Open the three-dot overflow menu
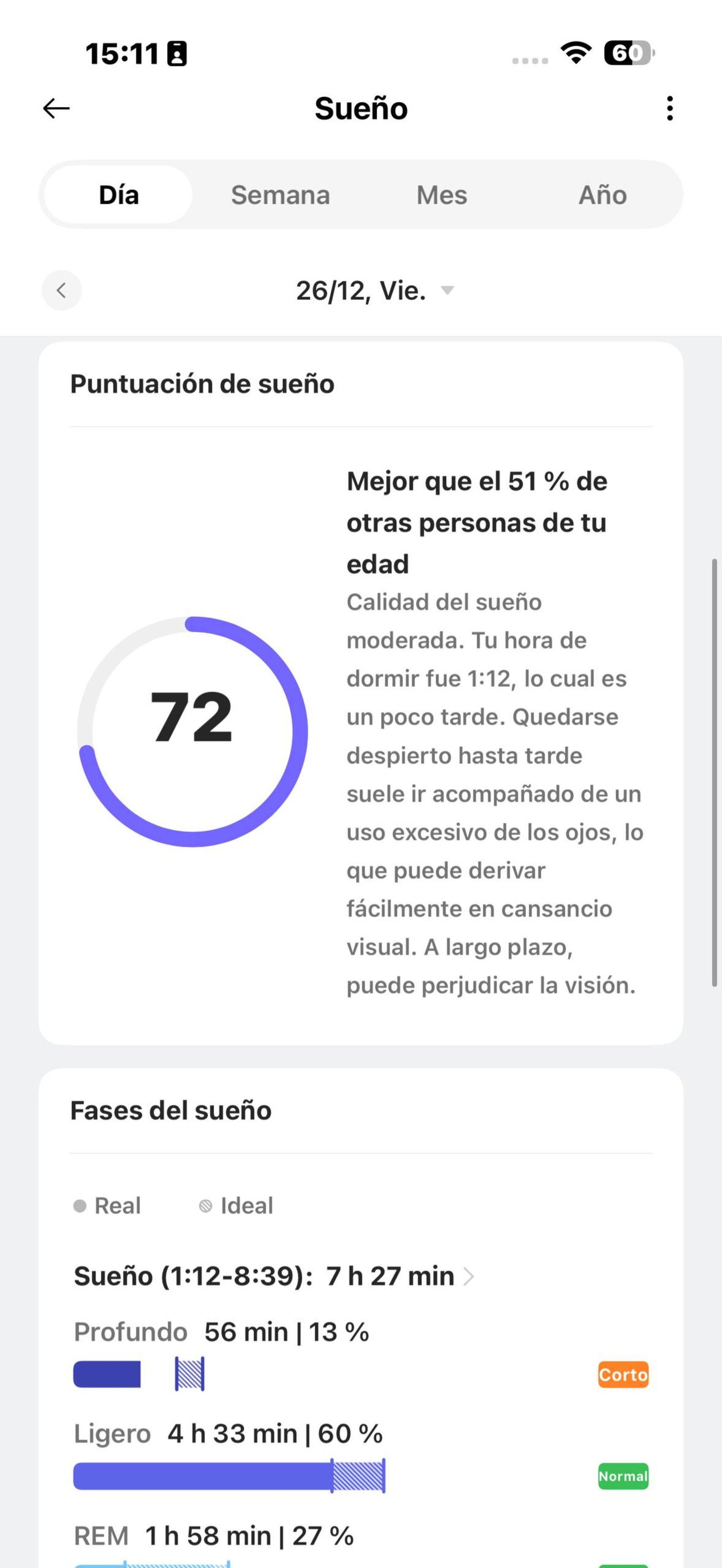 pos(669,108)
